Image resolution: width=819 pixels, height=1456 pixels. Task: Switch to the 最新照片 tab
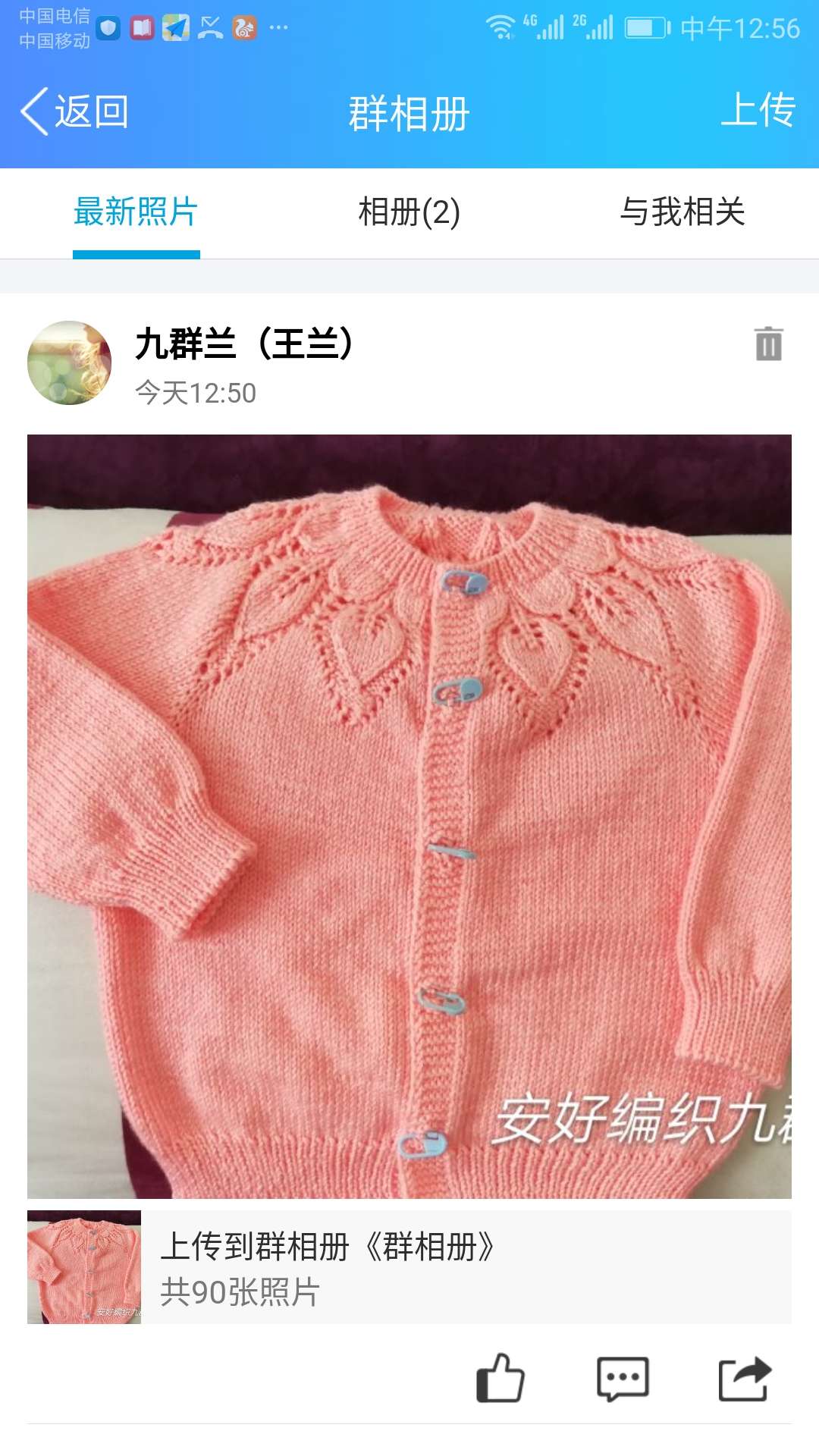click(x=136, y=212)
